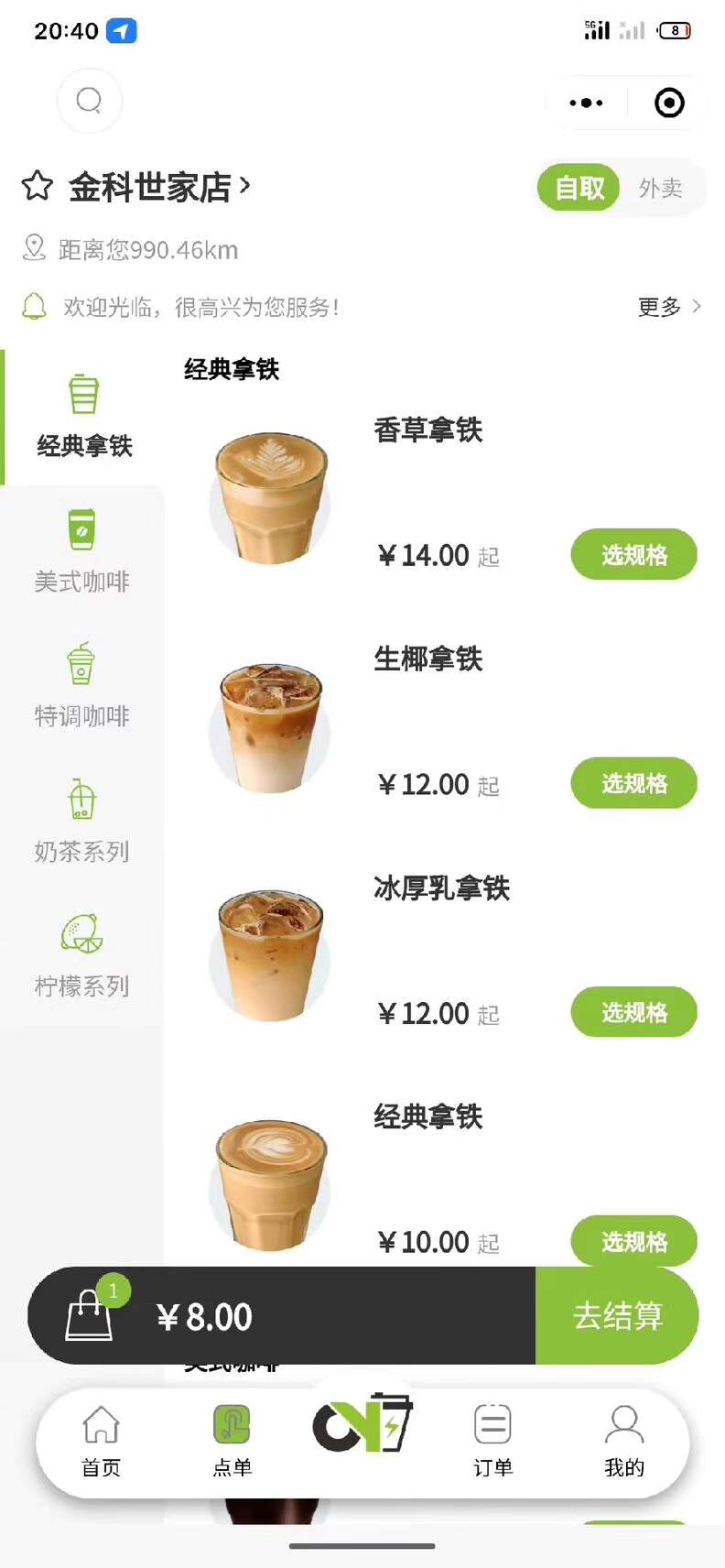This screenshot has width=725, height=1568.
Task: Open 更多 announcements
Action: click(x=669, y=307)
